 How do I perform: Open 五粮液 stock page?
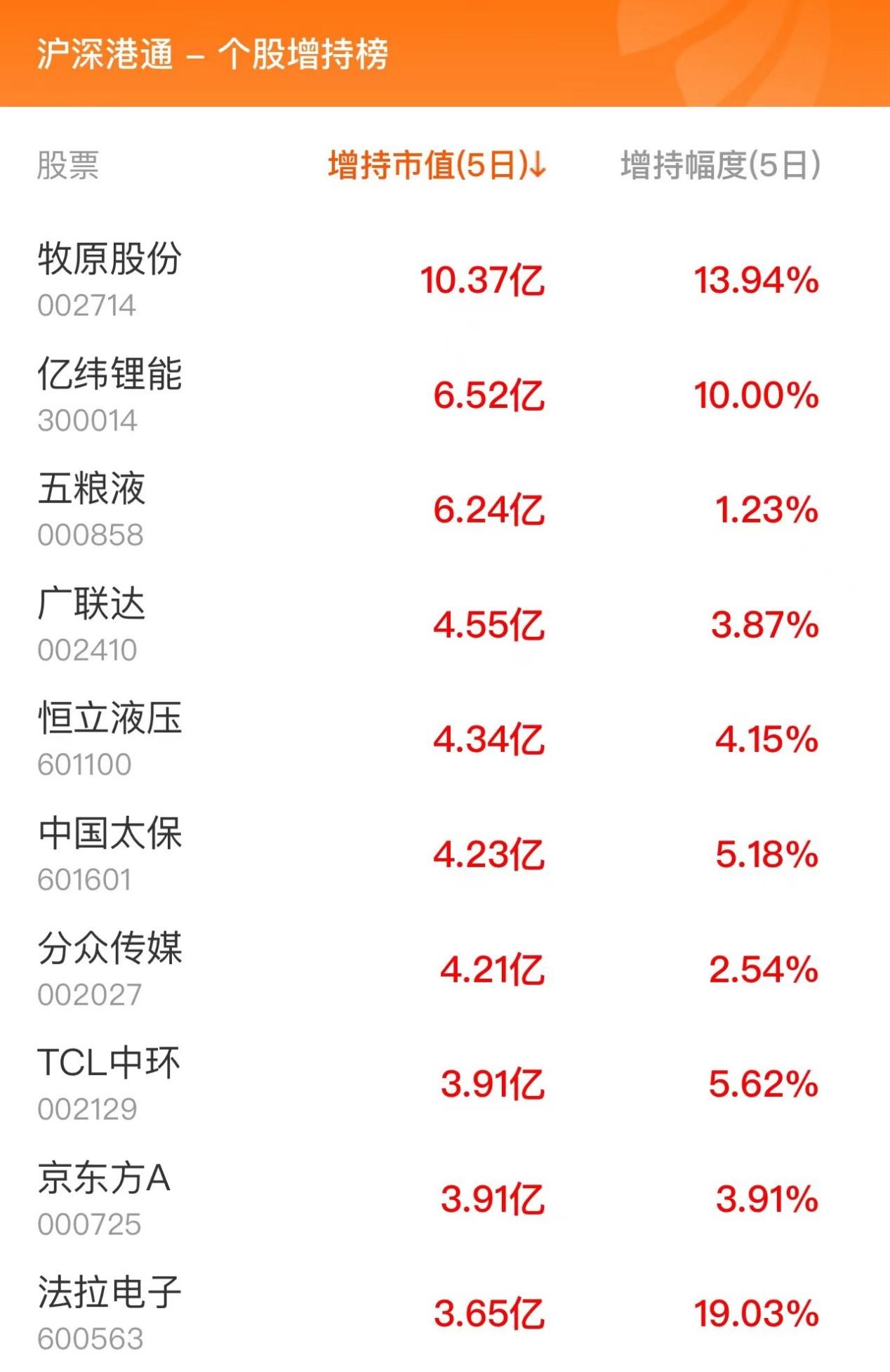click(91, 490)
